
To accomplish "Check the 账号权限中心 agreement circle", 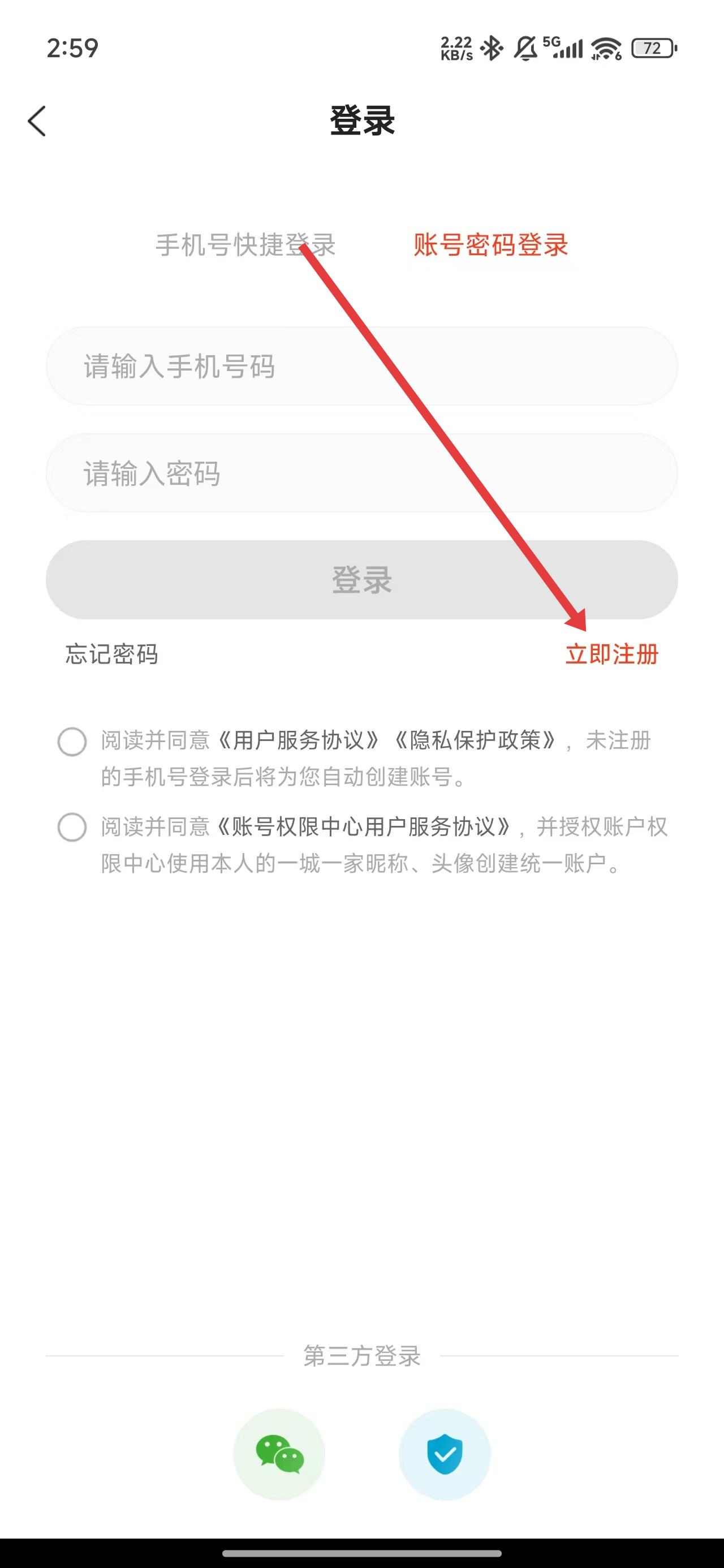I will (72, 827).
